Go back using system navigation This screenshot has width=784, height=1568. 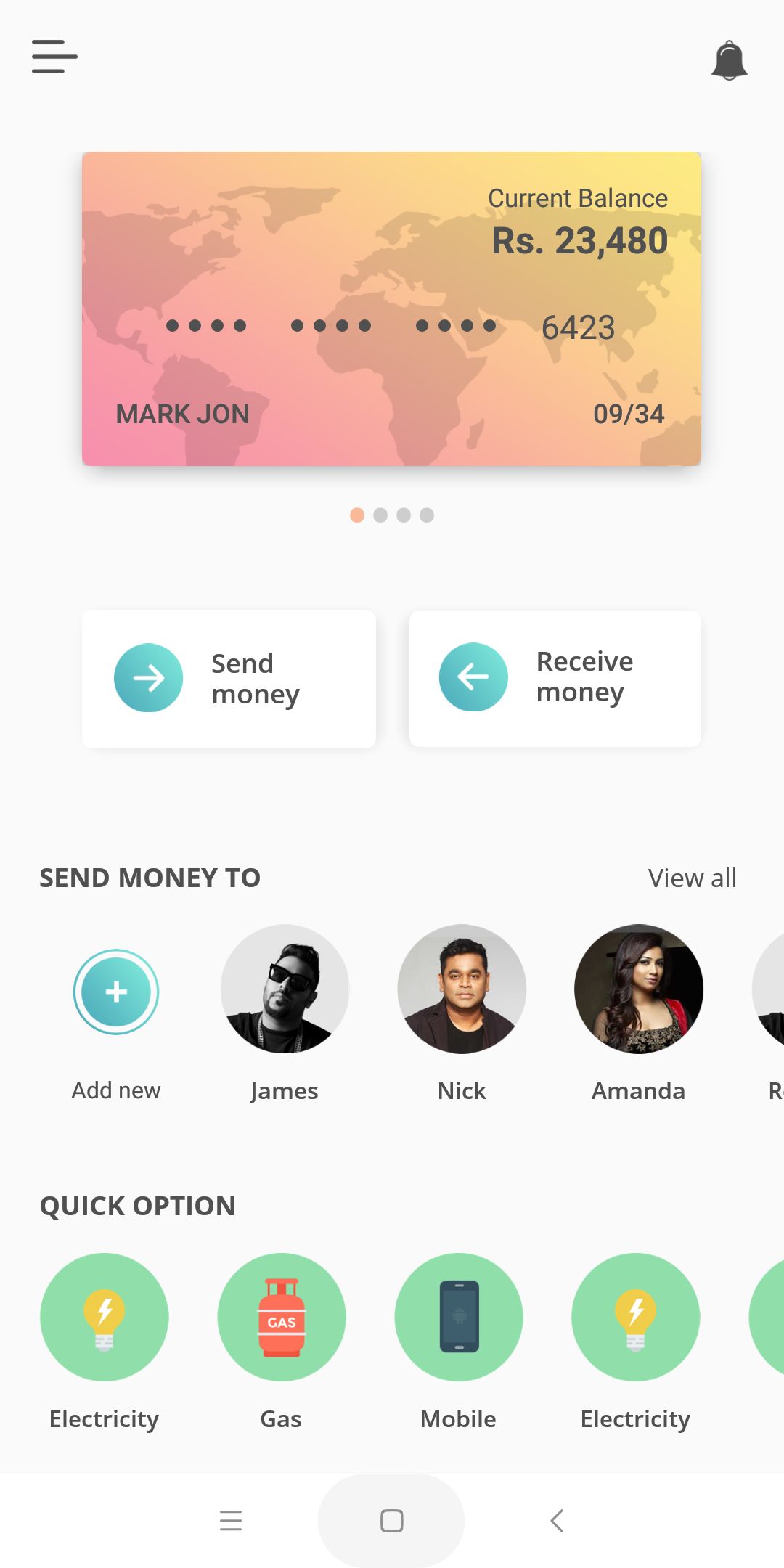pyautogui.click(x=557, y=1520)
